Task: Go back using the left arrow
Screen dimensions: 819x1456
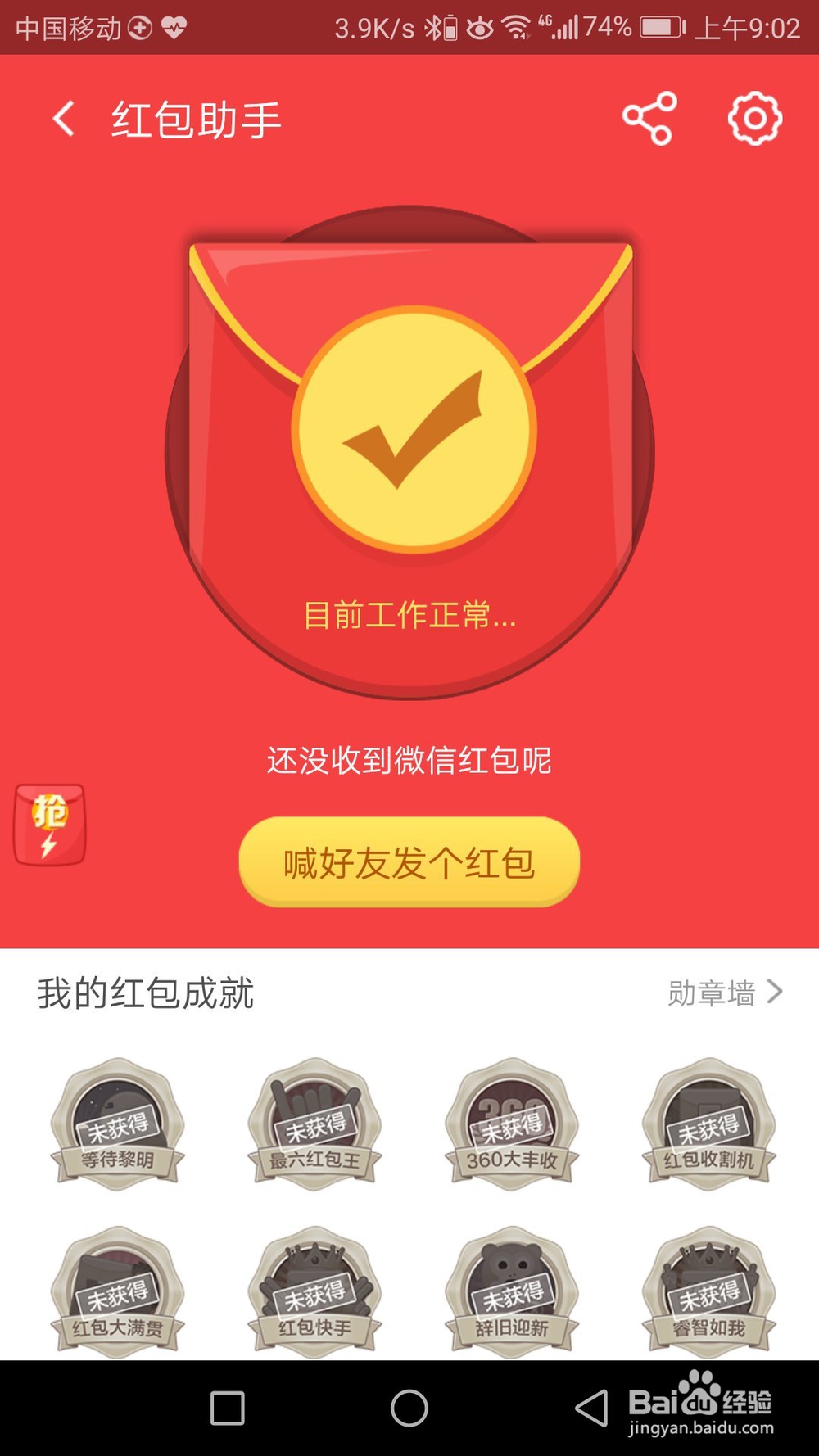Action: [x=63, y=118]
